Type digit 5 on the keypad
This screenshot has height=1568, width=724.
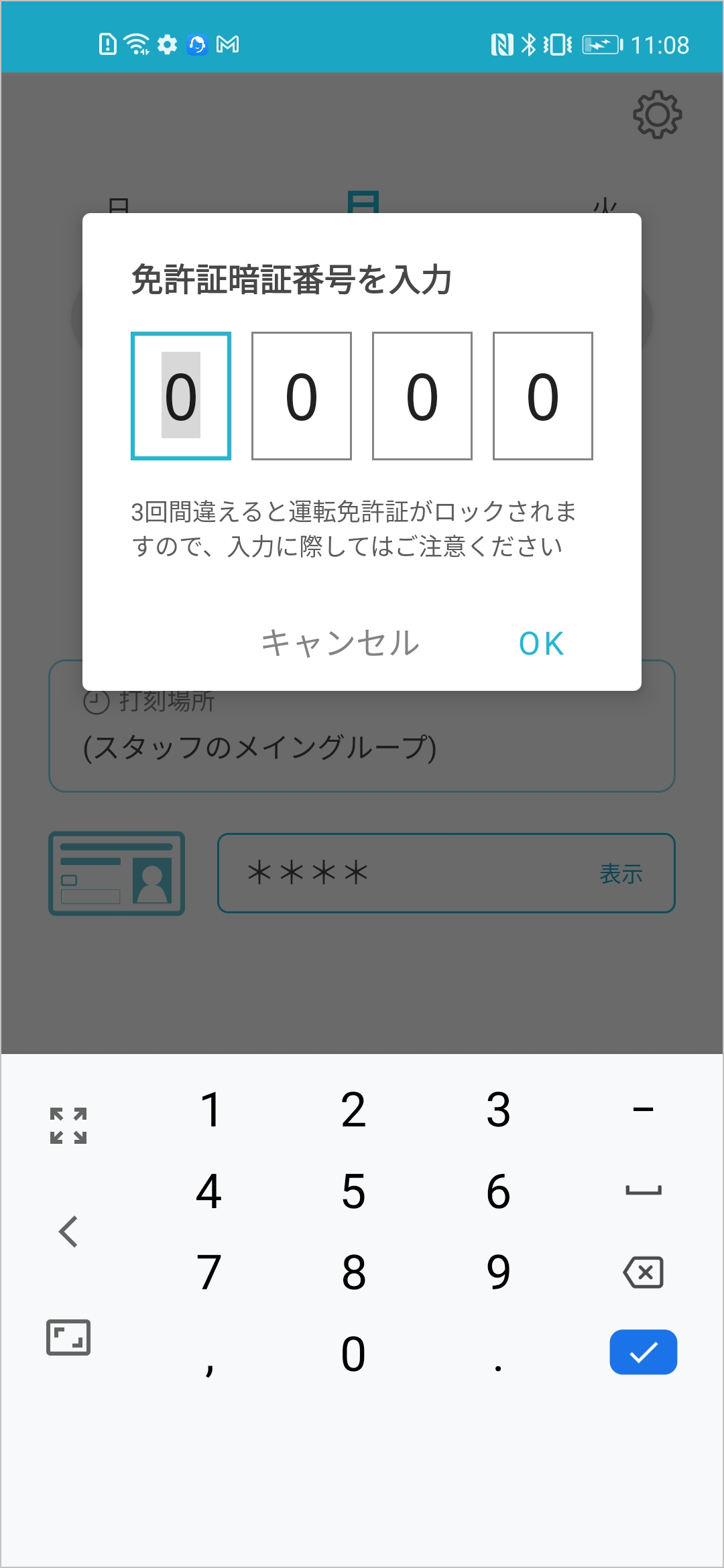coord(353,1191)
